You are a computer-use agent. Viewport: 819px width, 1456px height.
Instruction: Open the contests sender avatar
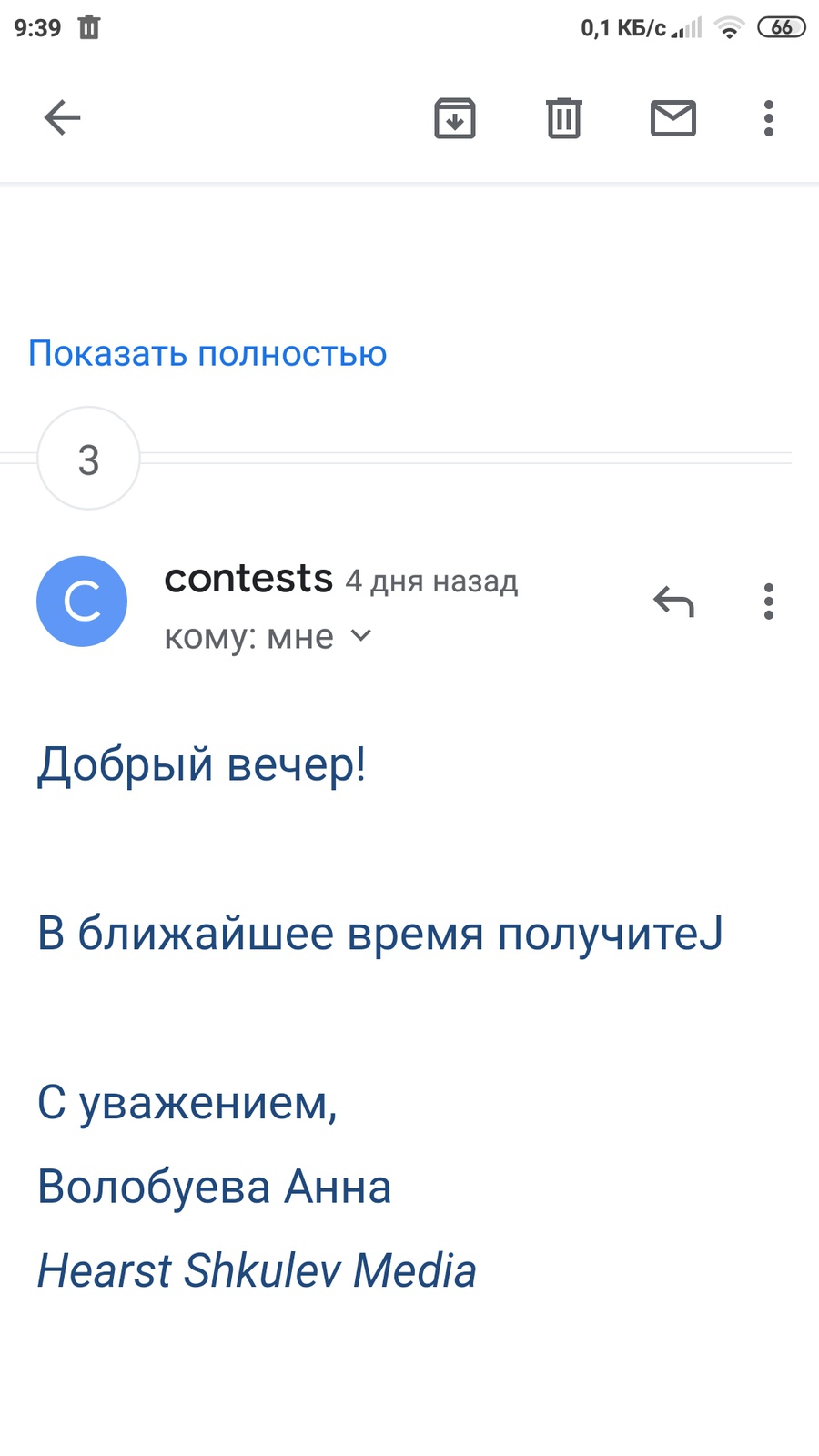point(82,602)
